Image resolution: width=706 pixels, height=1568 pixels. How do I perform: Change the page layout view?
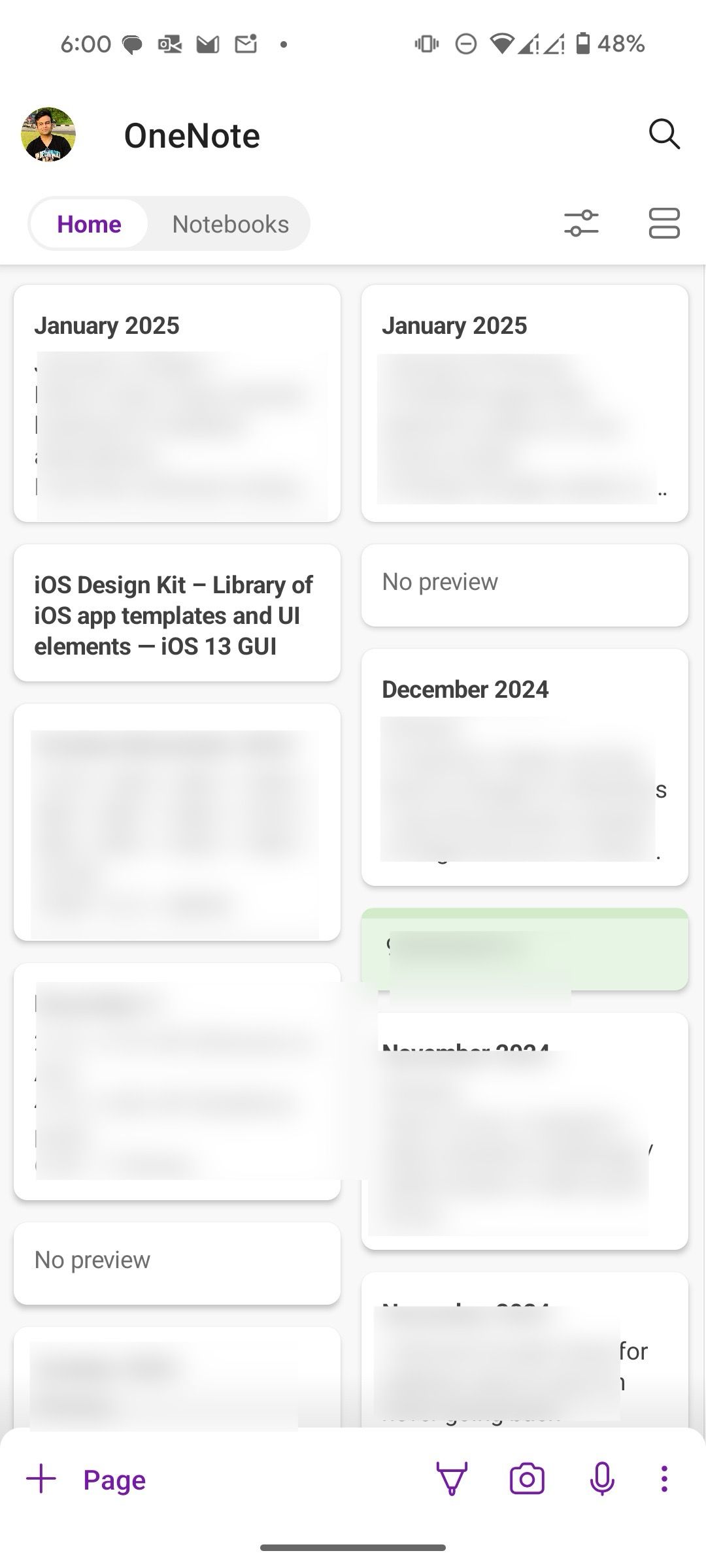(664, 223)
